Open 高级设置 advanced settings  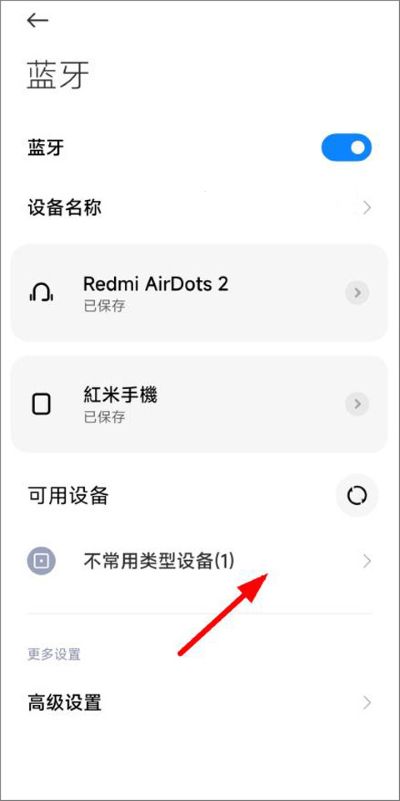[x=200, y=702]
